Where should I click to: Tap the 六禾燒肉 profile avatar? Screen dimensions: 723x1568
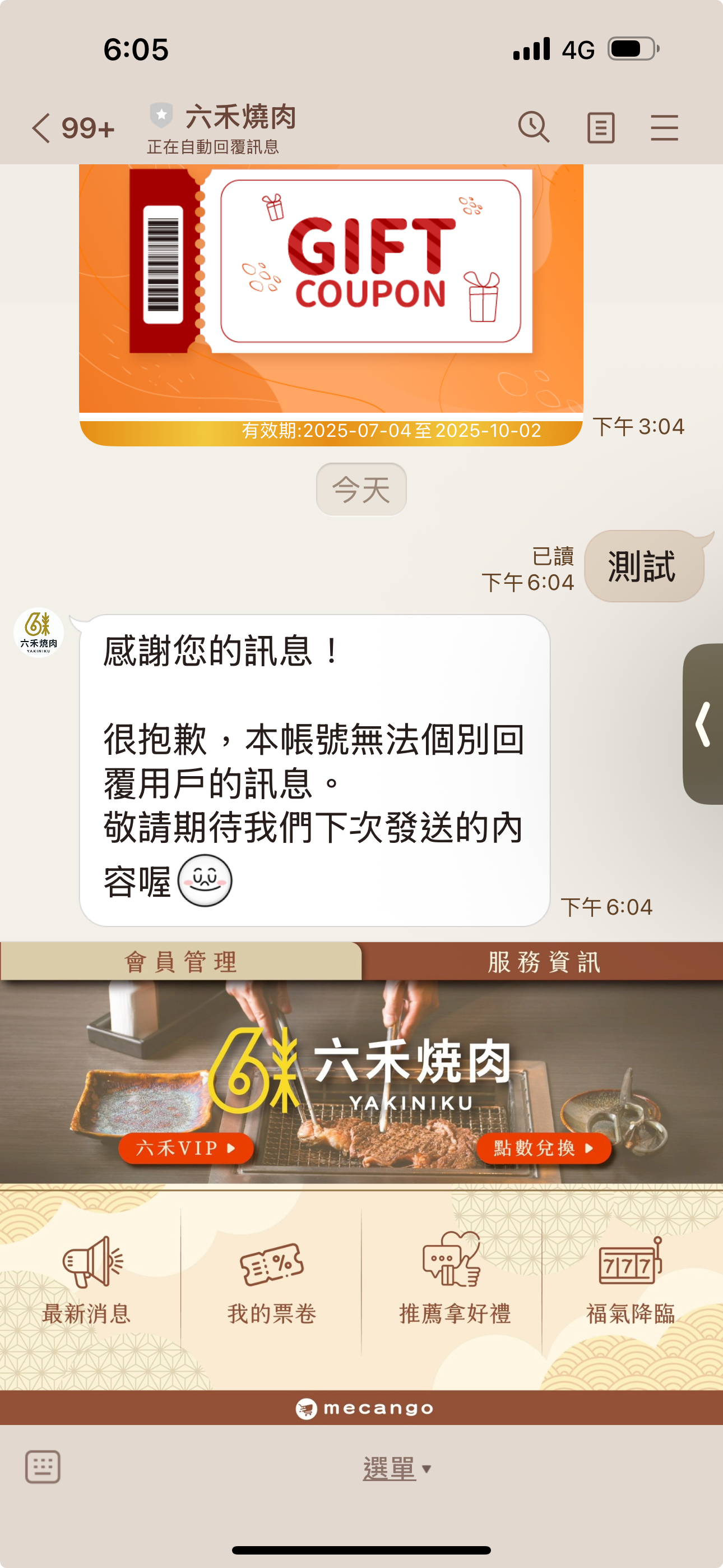click(38, 633)
